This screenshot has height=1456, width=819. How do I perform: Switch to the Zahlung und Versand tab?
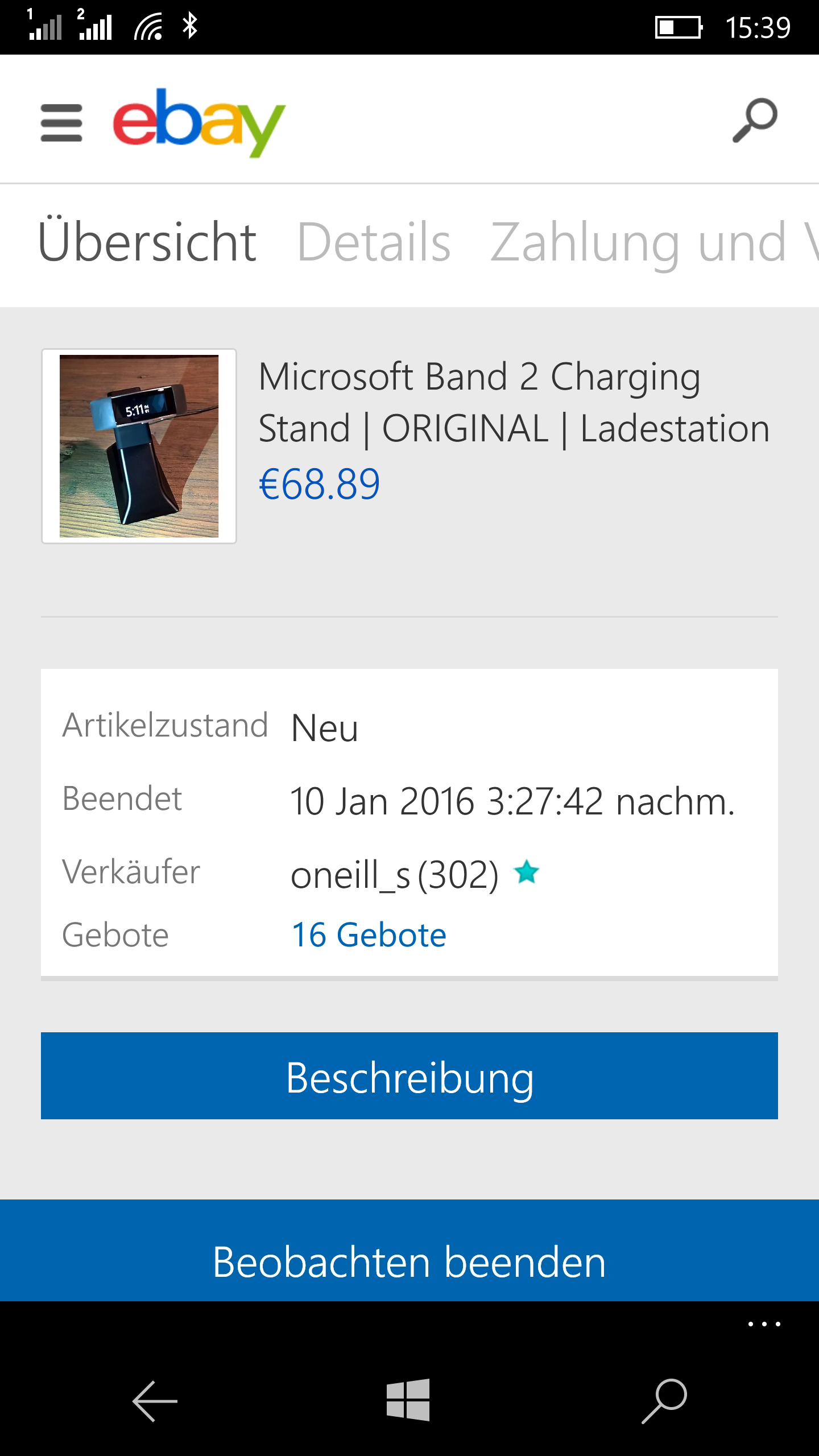[654, 243]
